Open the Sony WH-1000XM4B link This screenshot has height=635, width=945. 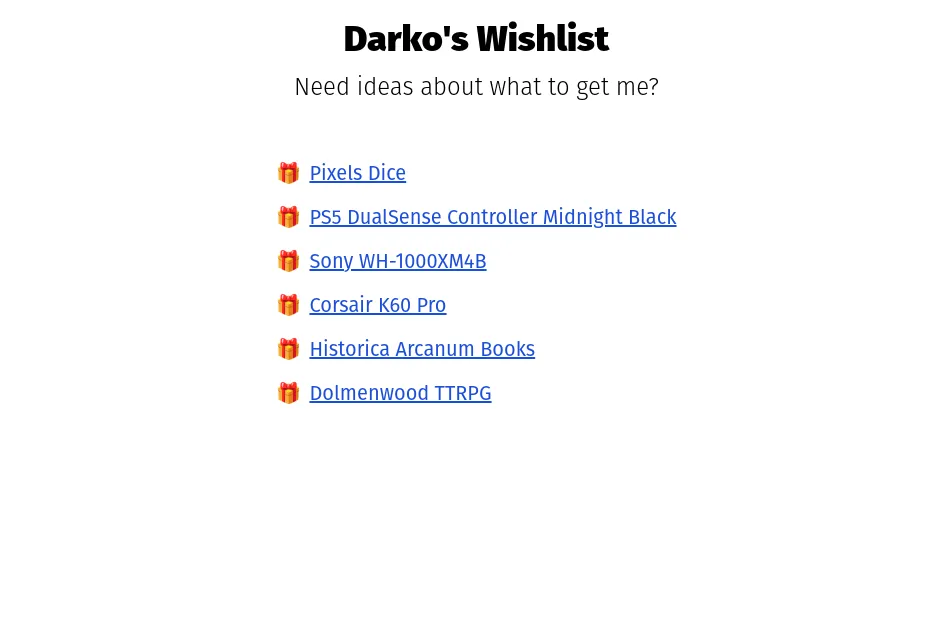click(397, 261)
